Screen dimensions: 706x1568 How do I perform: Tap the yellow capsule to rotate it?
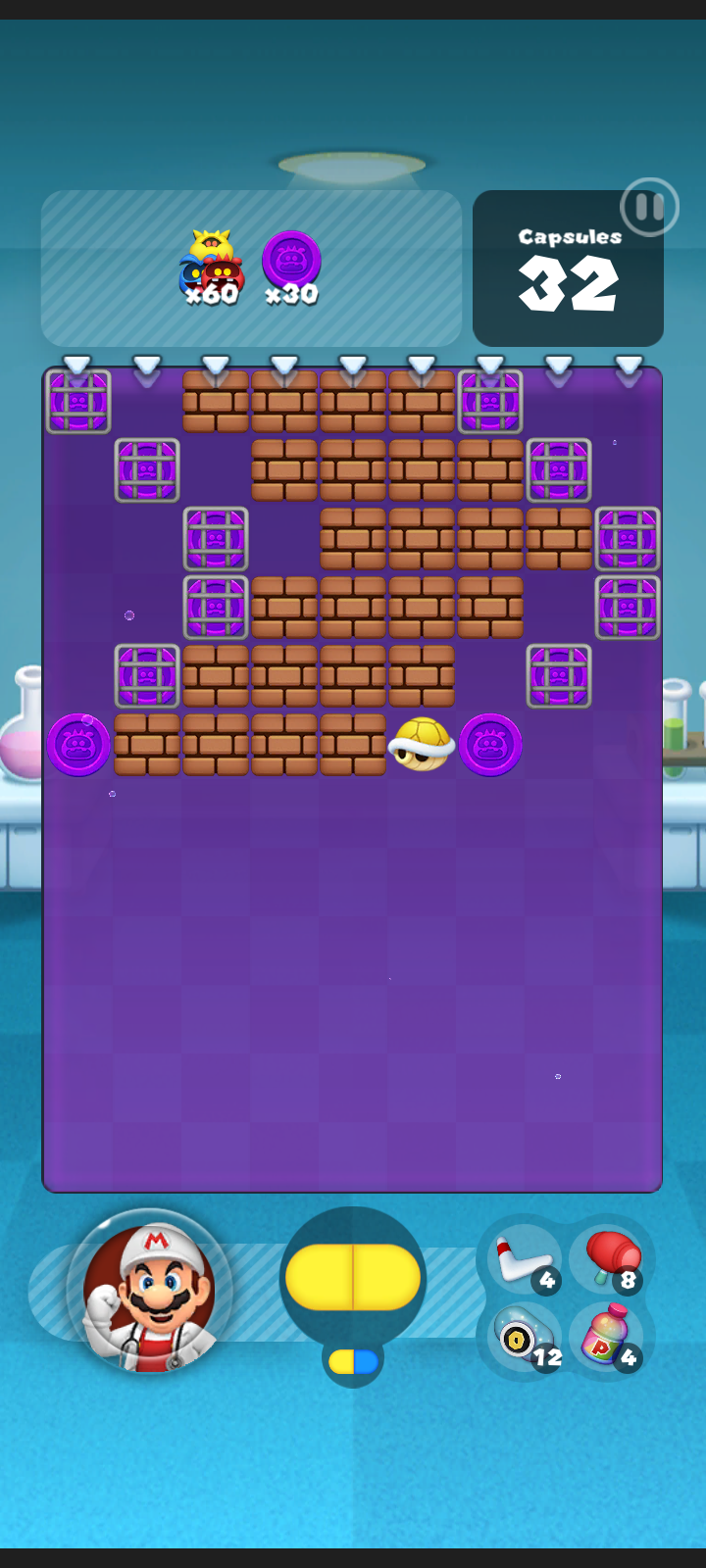(x=353, y=1277)
